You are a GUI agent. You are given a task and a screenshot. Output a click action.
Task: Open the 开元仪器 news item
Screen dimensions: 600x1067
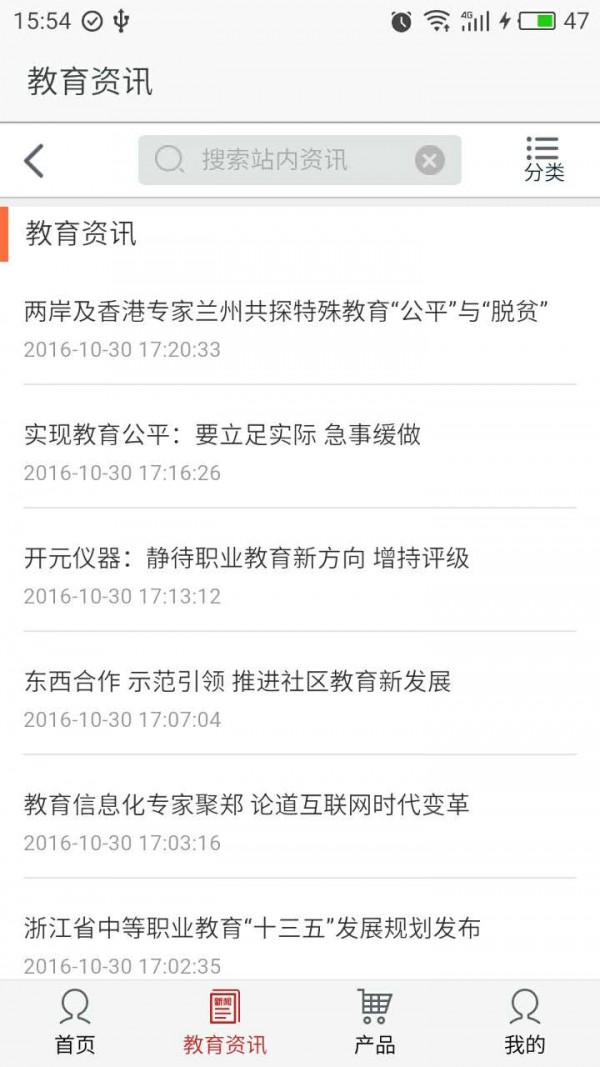click(246, 558)
